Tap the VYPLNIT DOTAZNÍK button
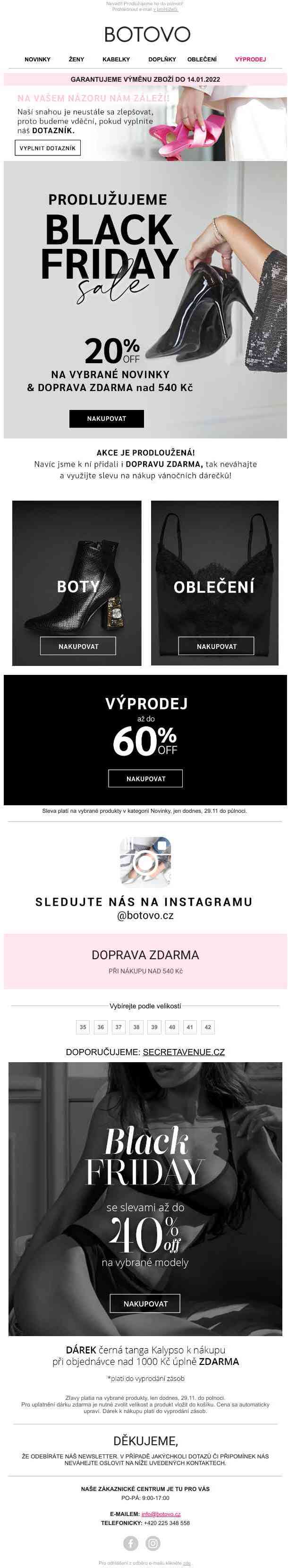This screenshot has width=288, height=1568. point(48,148)
